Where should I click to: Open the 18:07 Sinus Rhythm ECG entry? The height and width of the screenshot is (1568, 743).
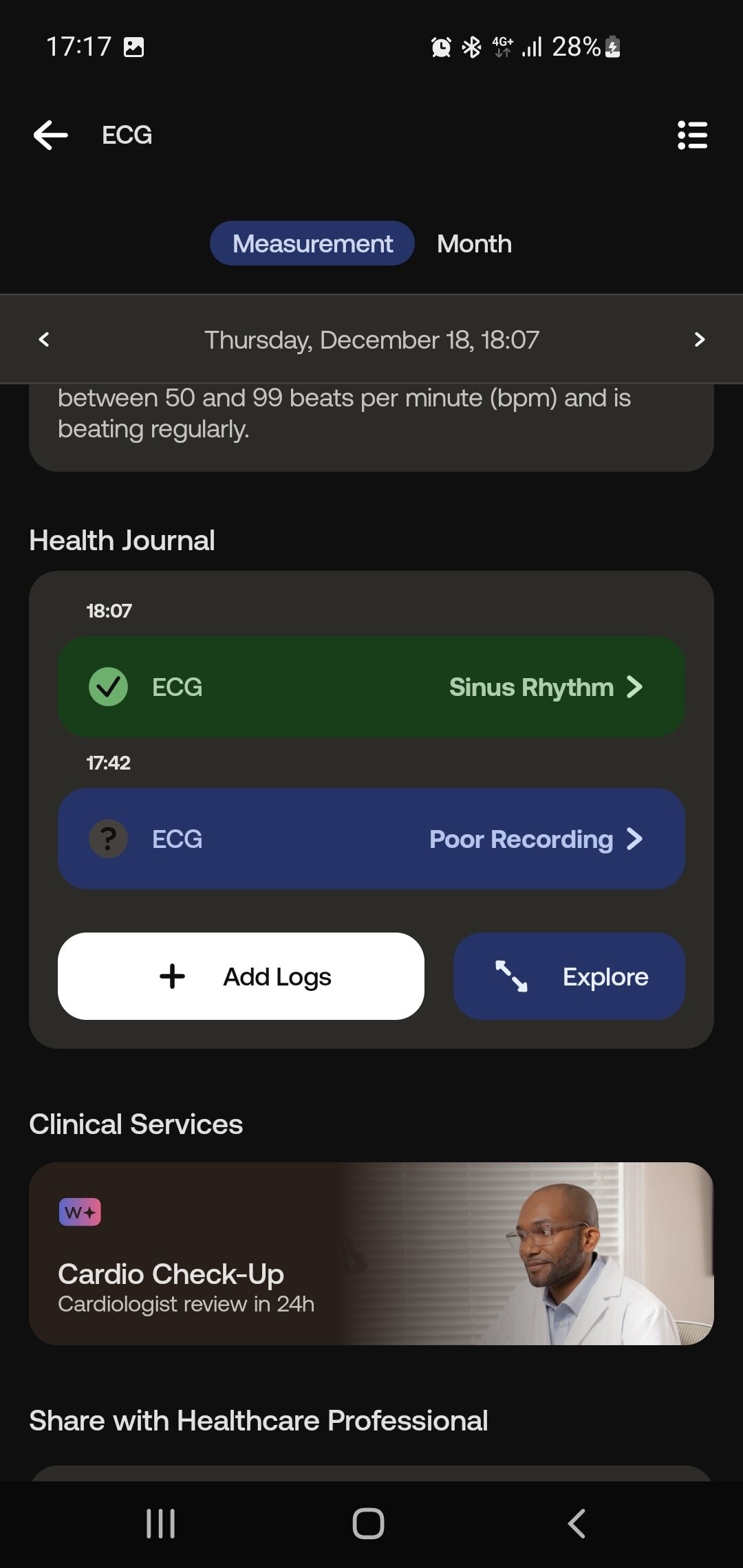[371, 687]
